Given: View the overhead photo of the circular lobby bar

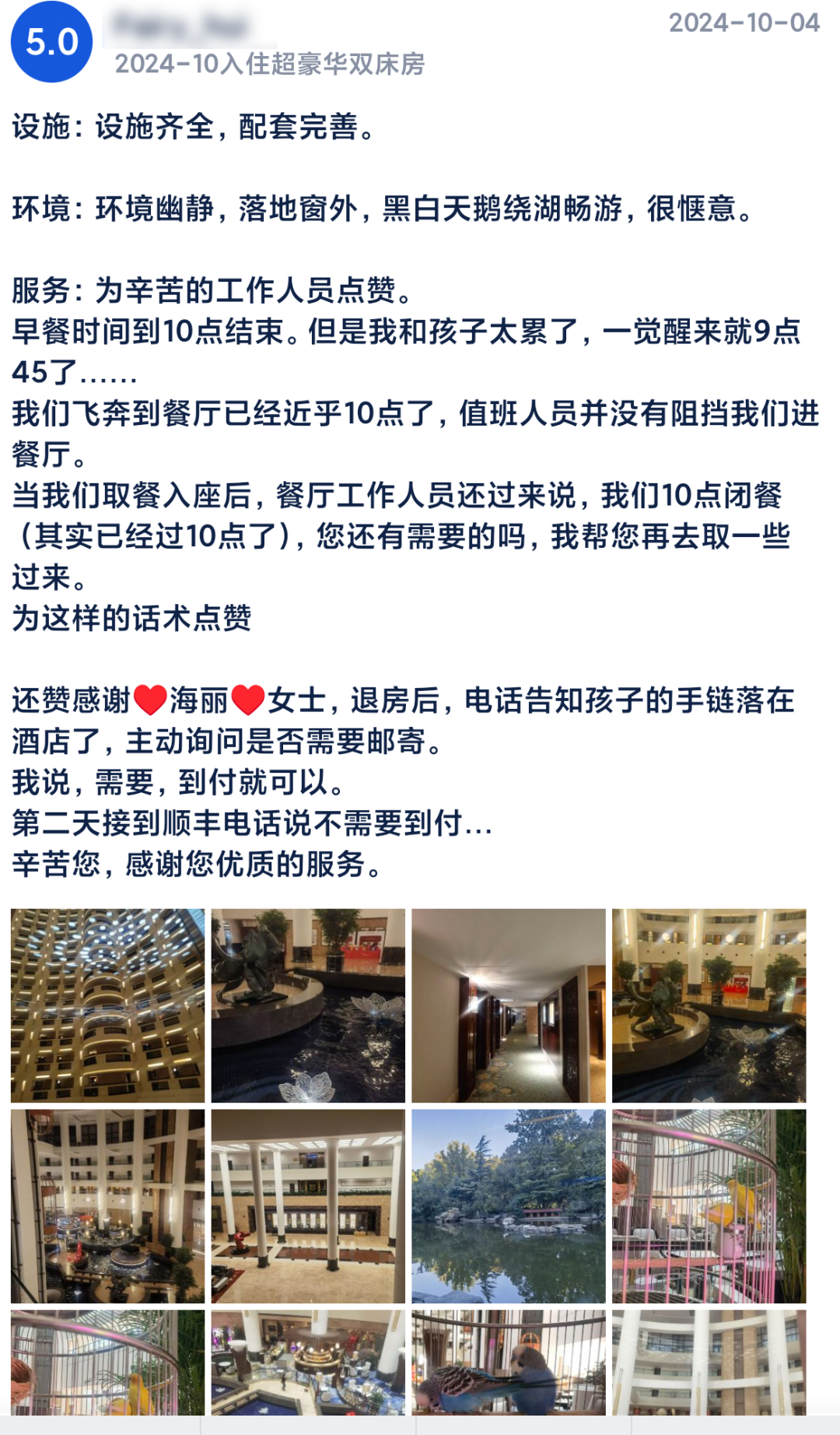Looking at the screenshot, I should pyautogui.click(x=308, y=1362).
